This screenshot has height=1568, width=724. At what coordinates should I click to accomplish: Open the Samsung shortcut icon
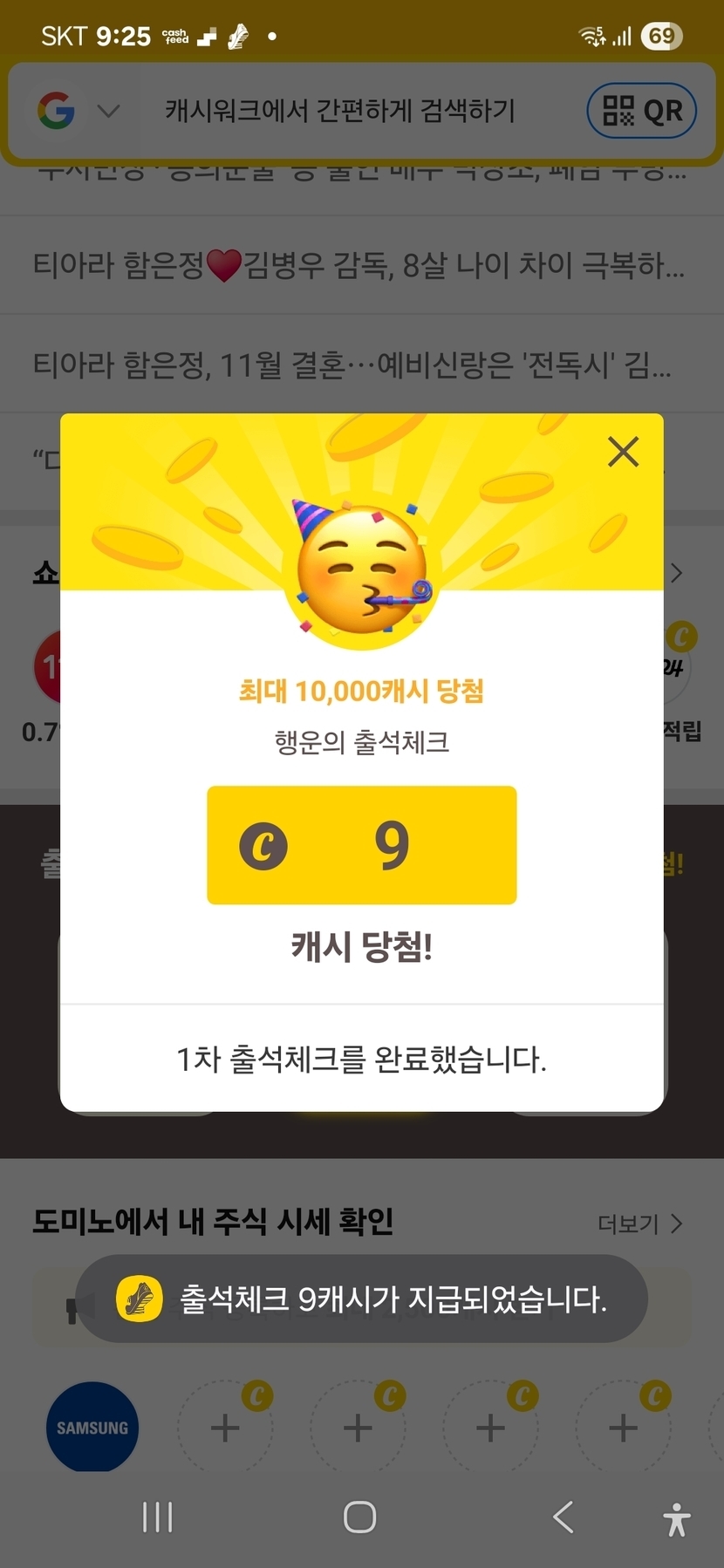click(92, 1428)
